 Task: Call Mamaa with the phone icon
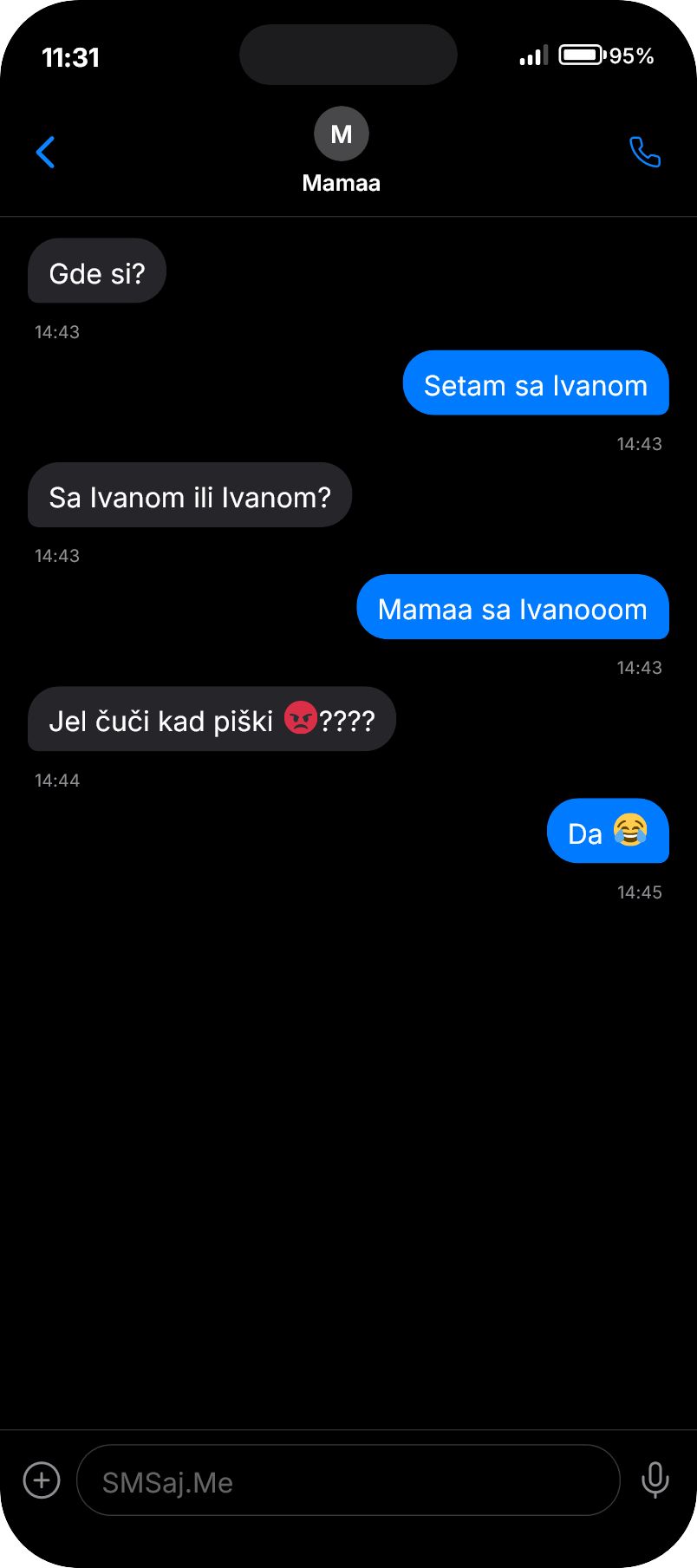click(644, 153)
